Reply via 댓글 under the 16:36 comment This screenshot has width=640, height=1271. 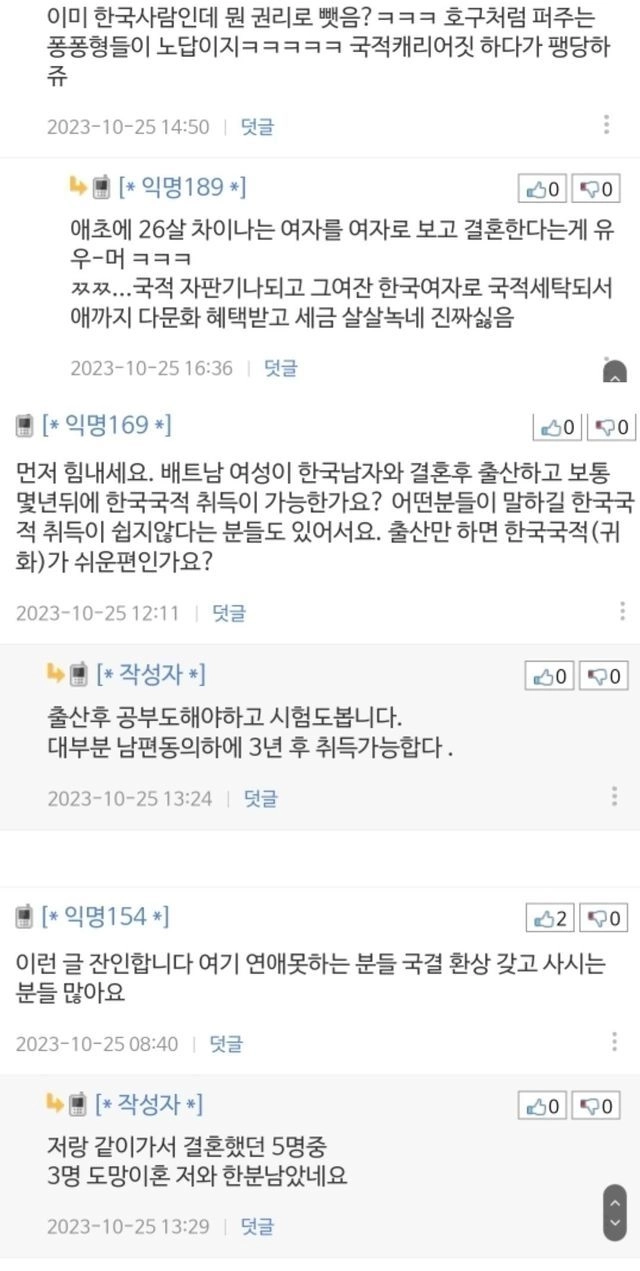pos(280,368)
